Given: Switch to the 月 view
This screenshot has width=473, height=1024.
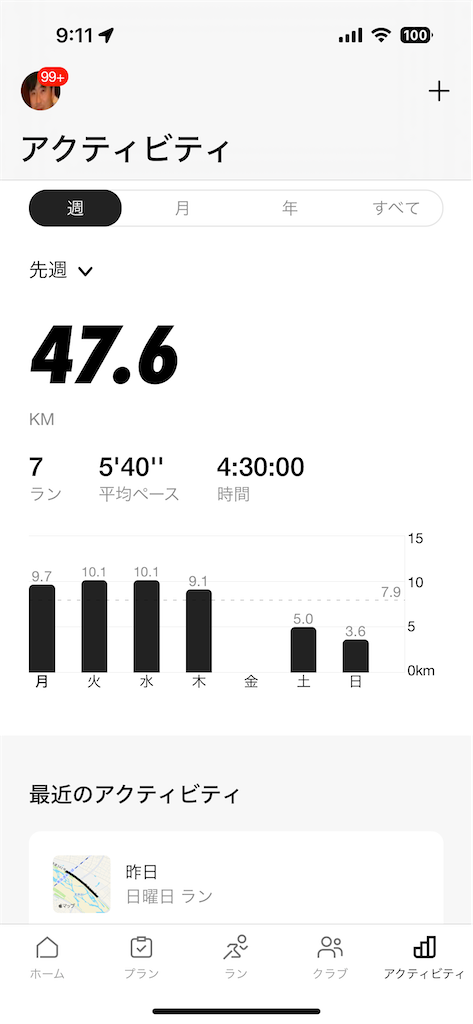Looking at the screenshot, I should (182, 208).
